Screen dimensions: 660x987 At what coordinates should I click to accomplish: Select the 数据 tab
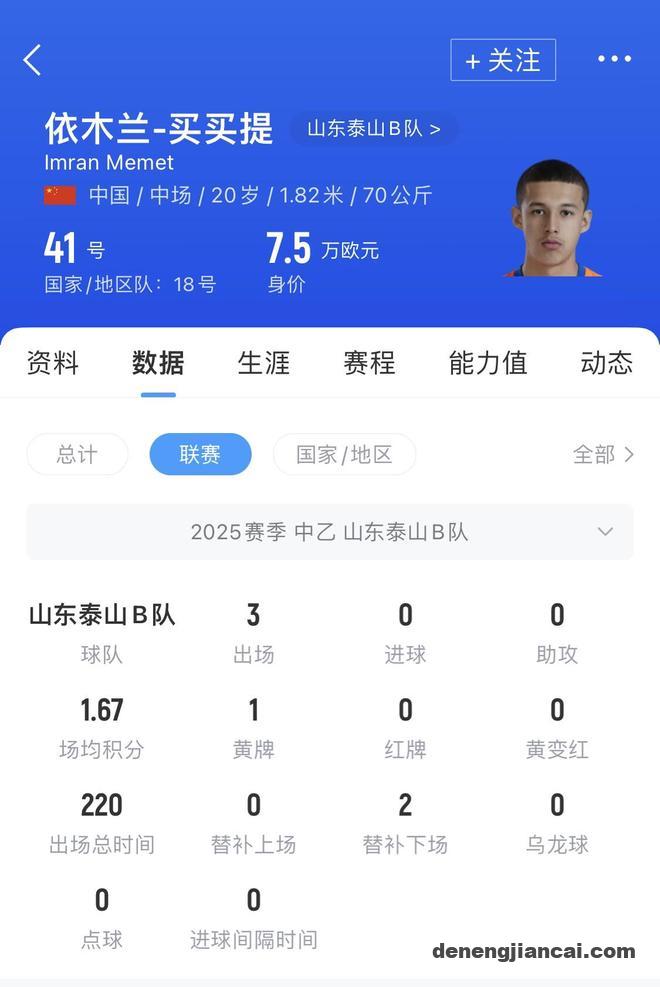pyautogui.click(x=158, y=362)
